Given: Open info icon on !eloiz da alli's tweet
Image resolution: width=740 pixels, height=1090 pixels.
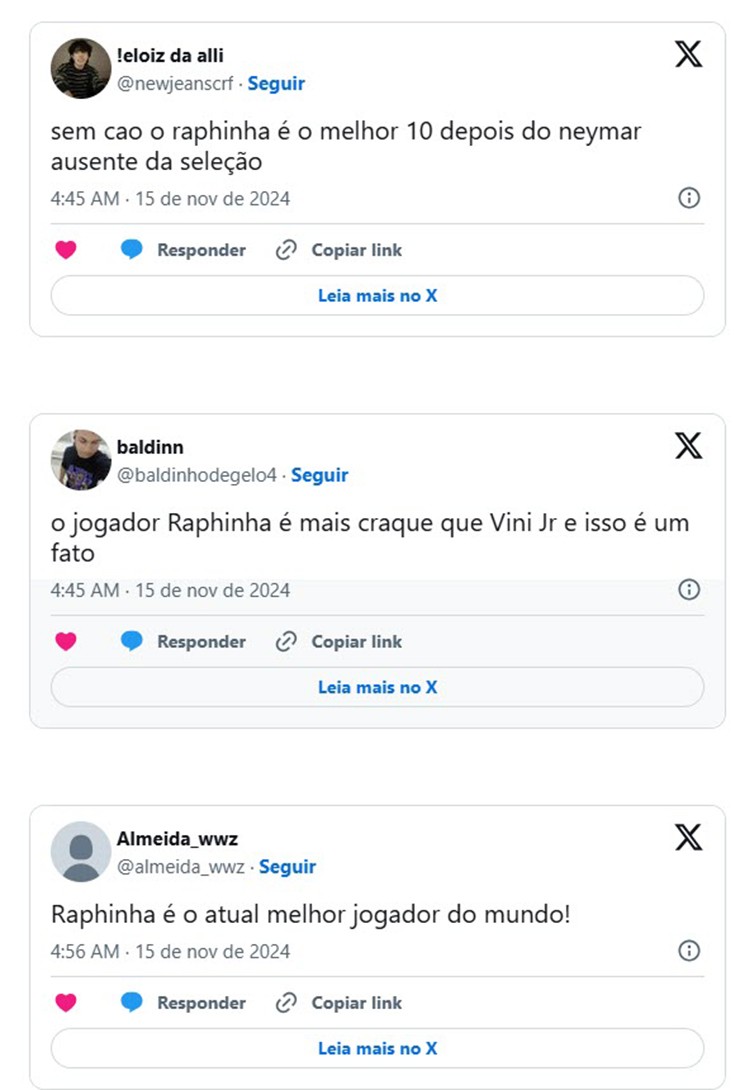Looking at the screenshot, I should (x=689, y=198).
